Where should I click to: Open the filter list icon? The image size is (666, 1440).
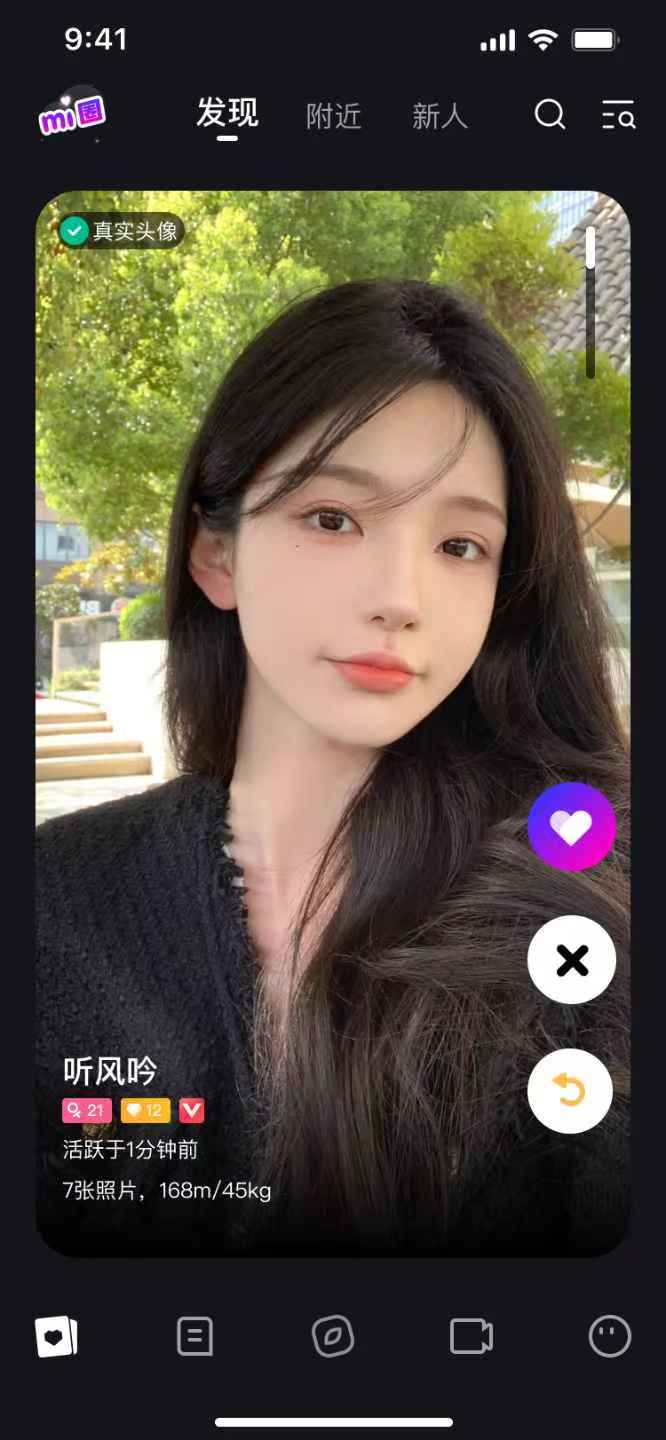click(618, 115)
